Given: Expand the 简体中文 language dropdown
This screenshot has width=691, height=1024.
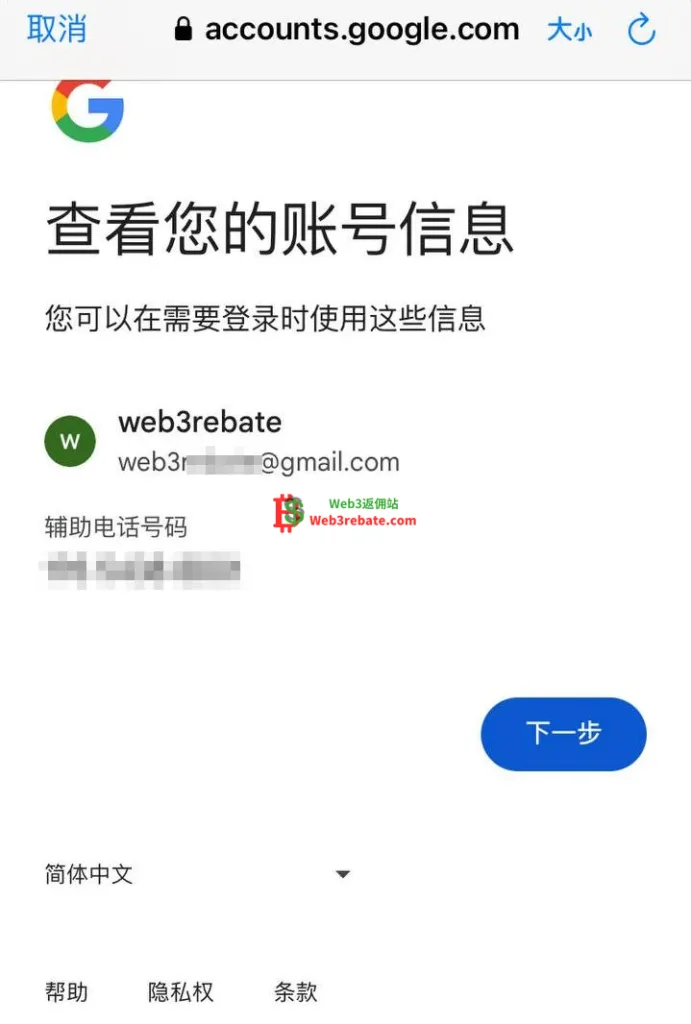Looking at the screenshot, I should pyautogui.click(x=198, y=874).
